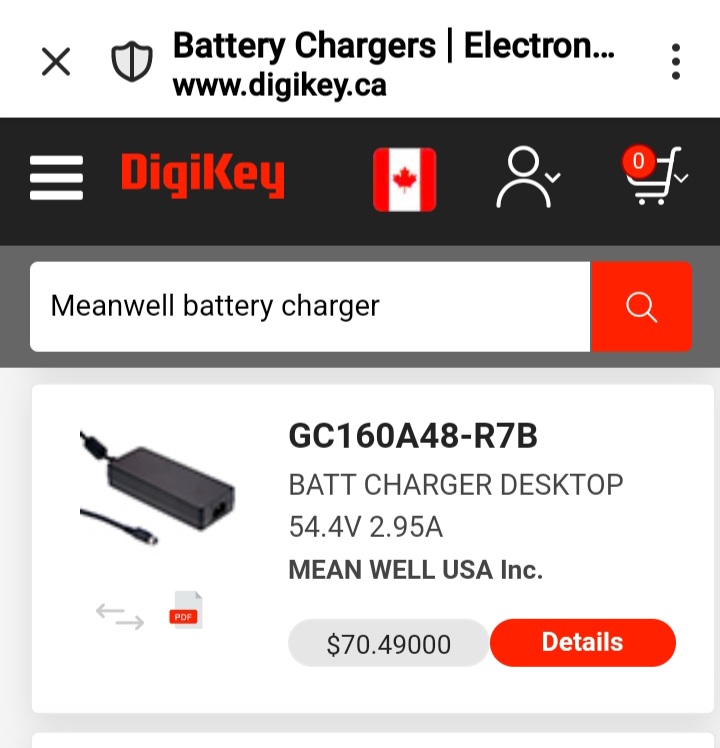Open GC160A48-R7B product image
This screenshot has height=748, width=720.
158,488
